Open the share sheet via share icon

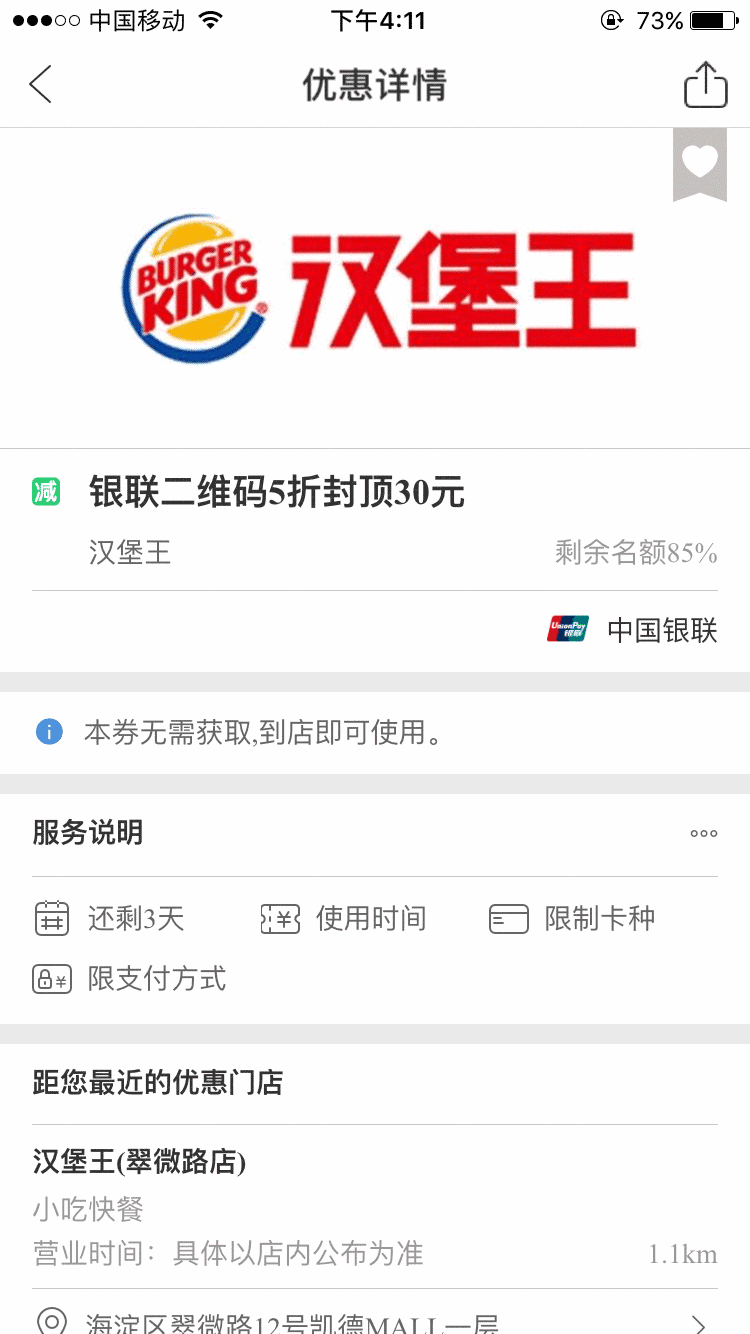point(705,85)
